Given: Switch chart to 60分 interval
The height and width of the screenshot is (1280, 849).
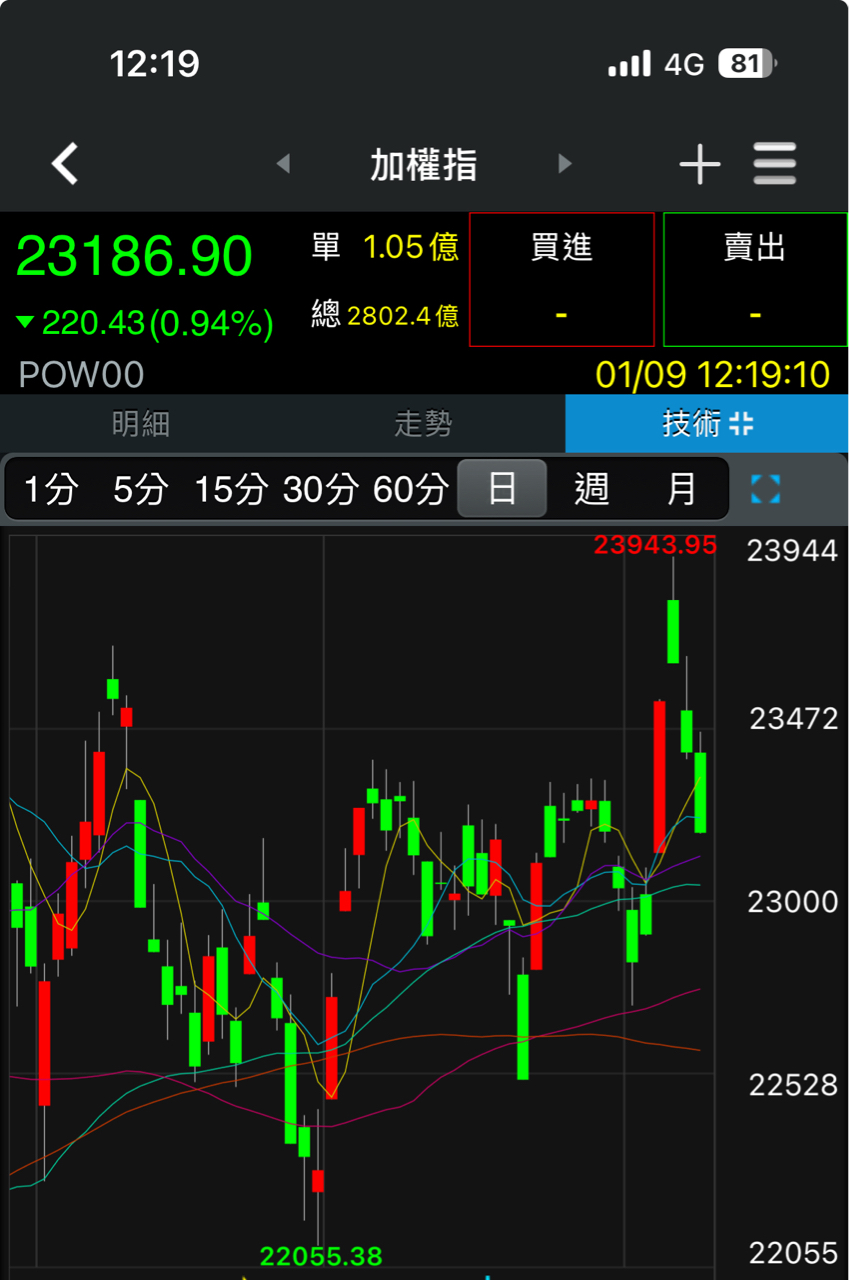Looking at the screenshot, I should click(411, 489).
